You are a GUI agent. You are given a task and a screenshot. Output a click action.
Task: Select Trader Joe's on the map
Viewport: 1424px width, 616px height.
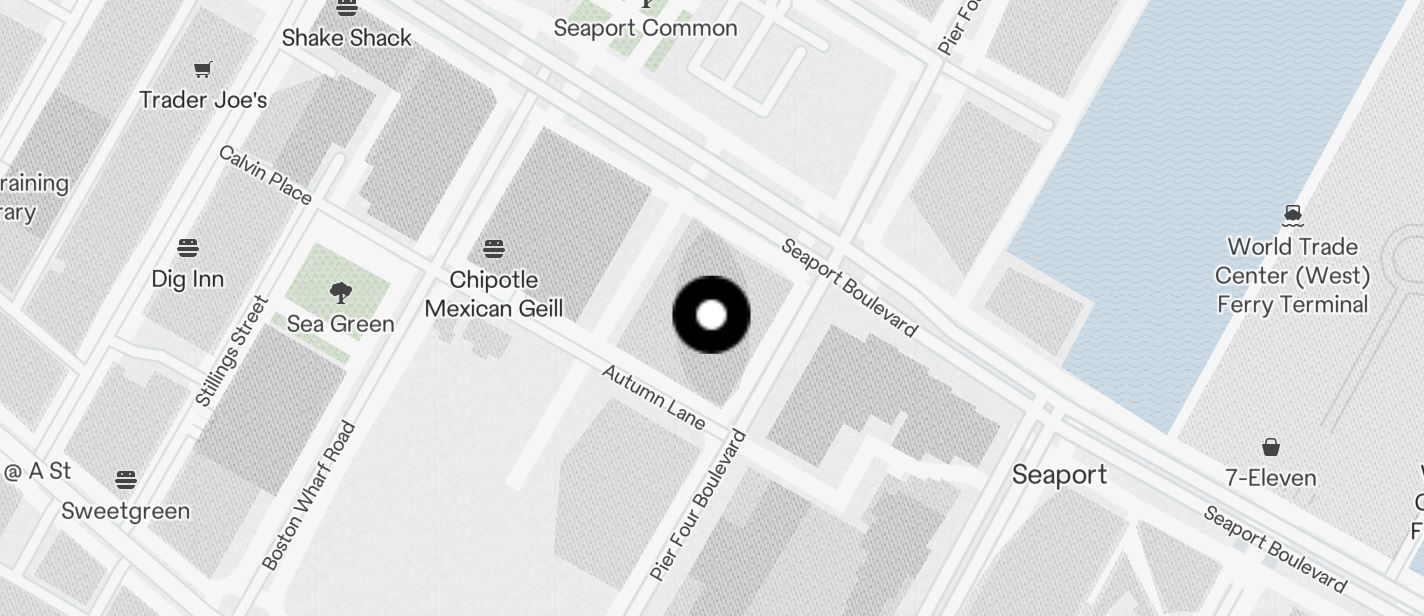pyautogui.click(x=203, y=70)
